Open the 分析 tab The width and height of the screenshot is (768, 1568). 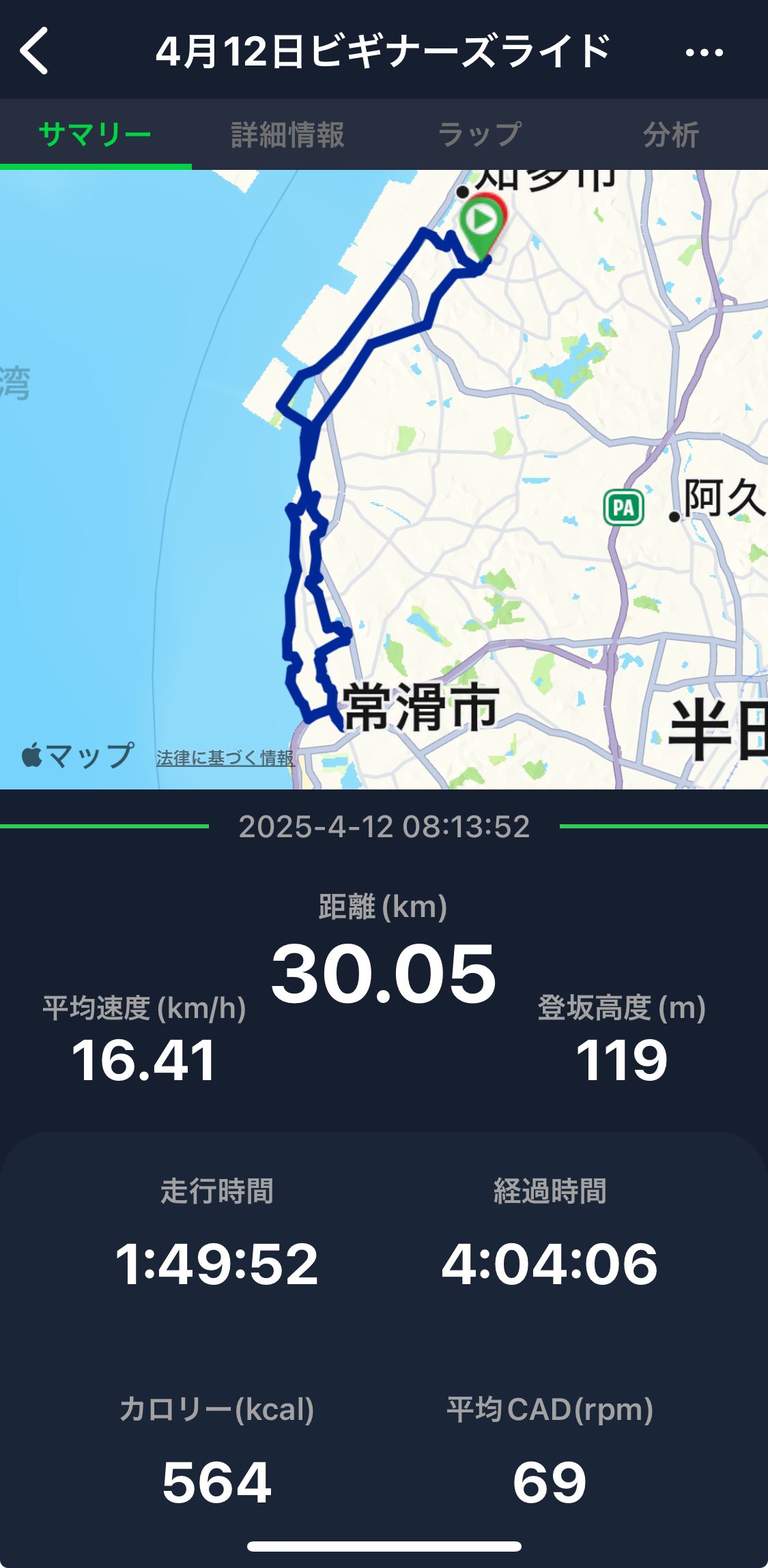pos(671,134)
